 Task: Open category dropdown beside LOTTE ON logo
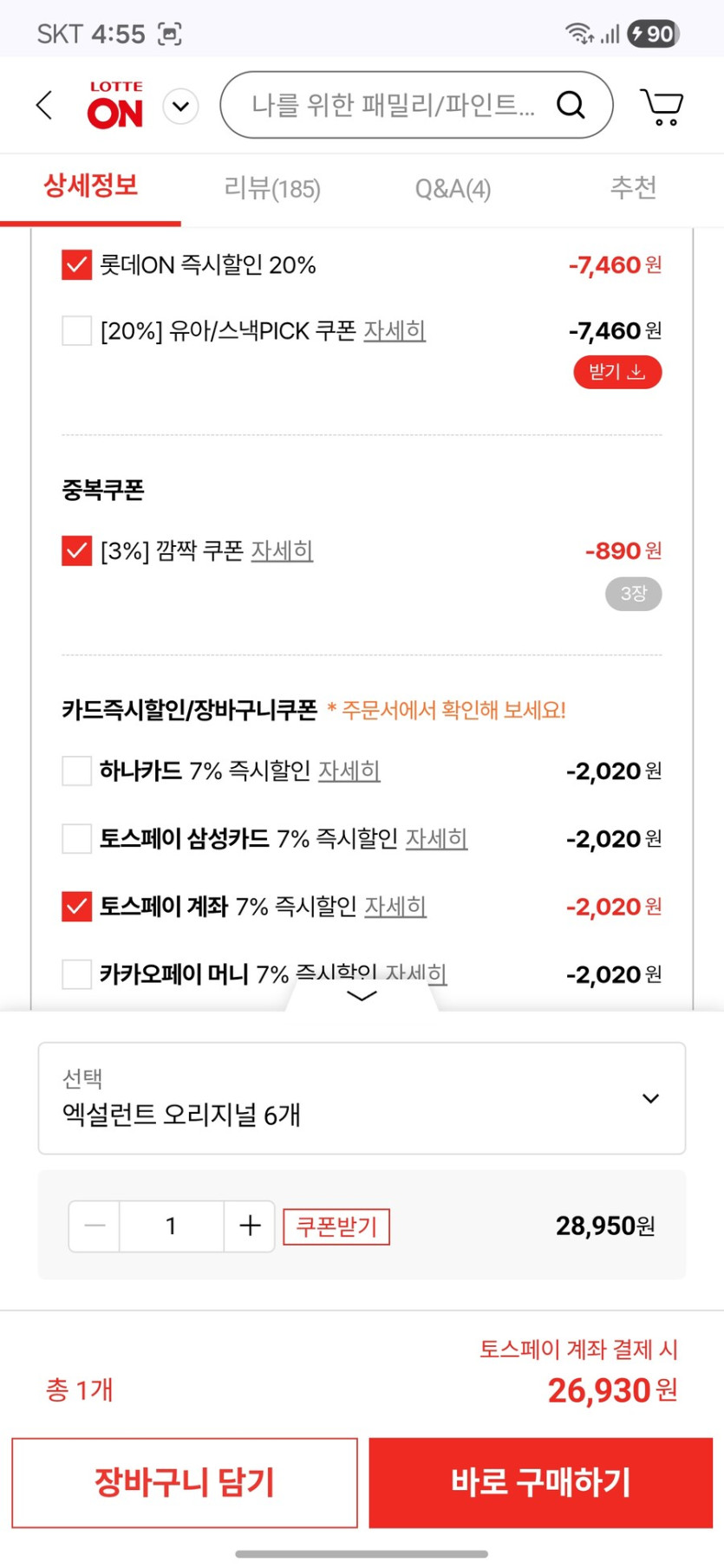pyautogui.click(x=180, y=104)
